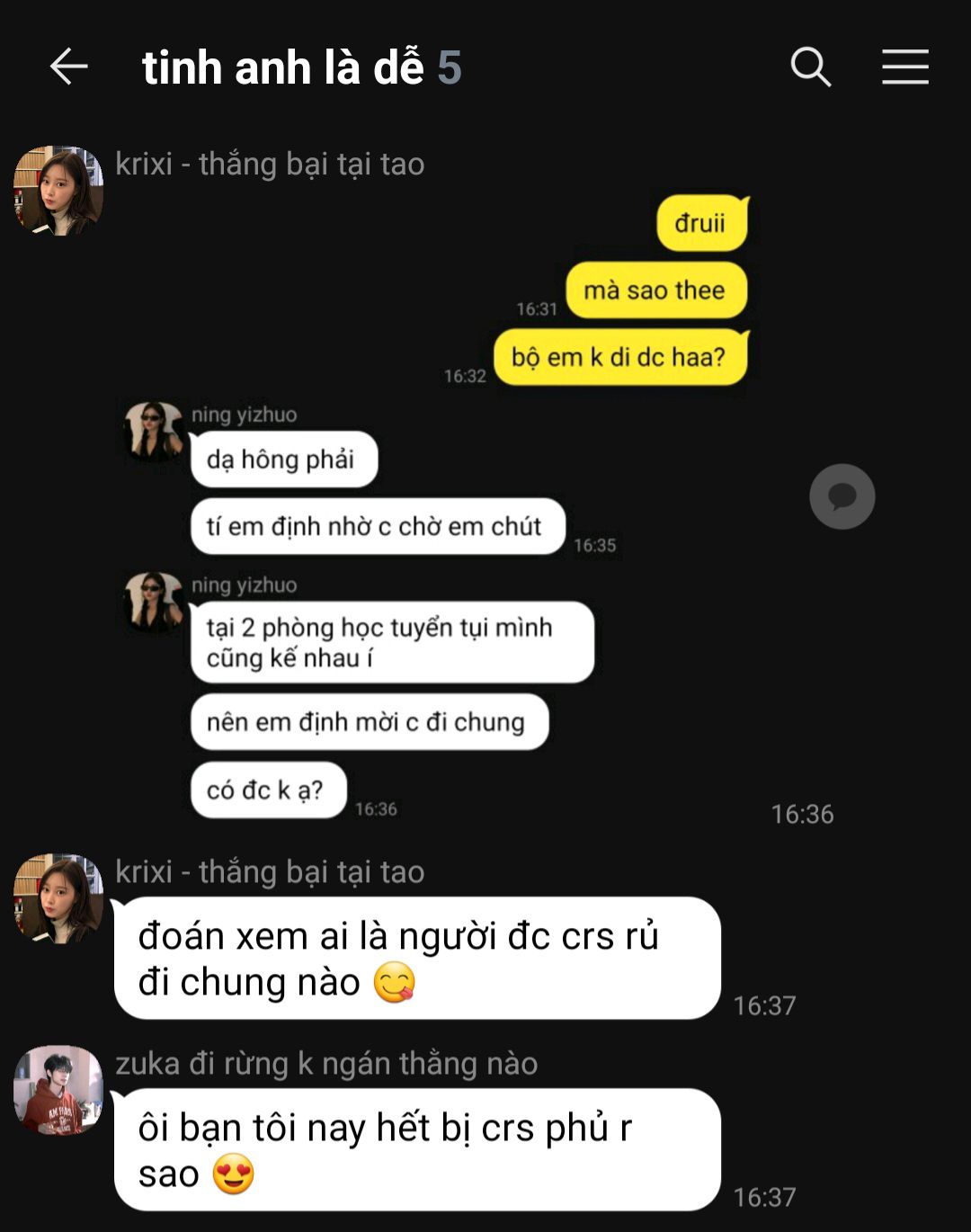Screen dimensions: 971x1232
Task: Open zuka's profile from the avatar
Action: point(58,1090)
